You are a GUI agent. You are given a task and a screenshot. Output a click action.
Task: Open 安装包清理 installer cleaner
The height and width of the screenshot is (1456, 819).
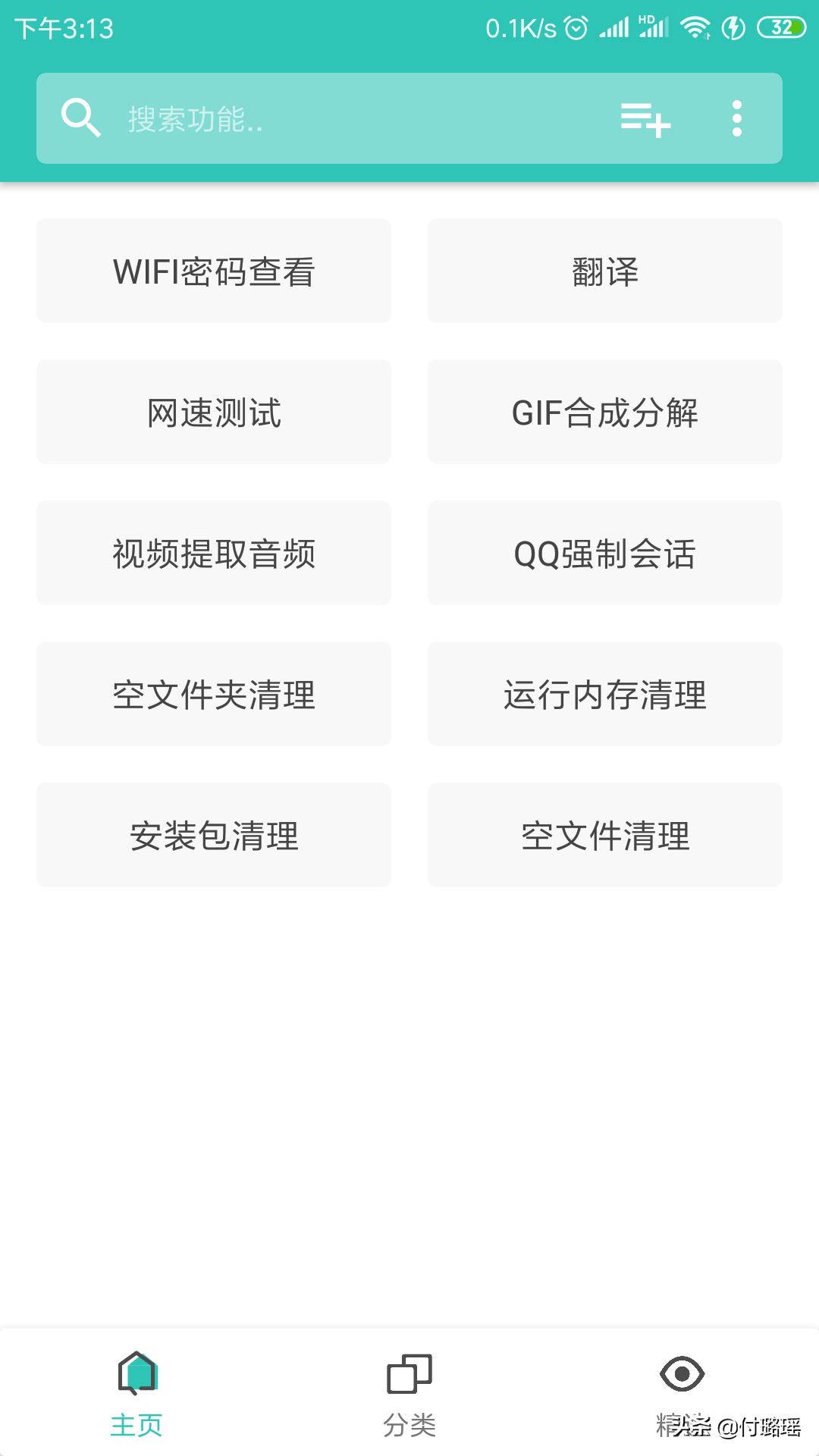tap(214, 835)
